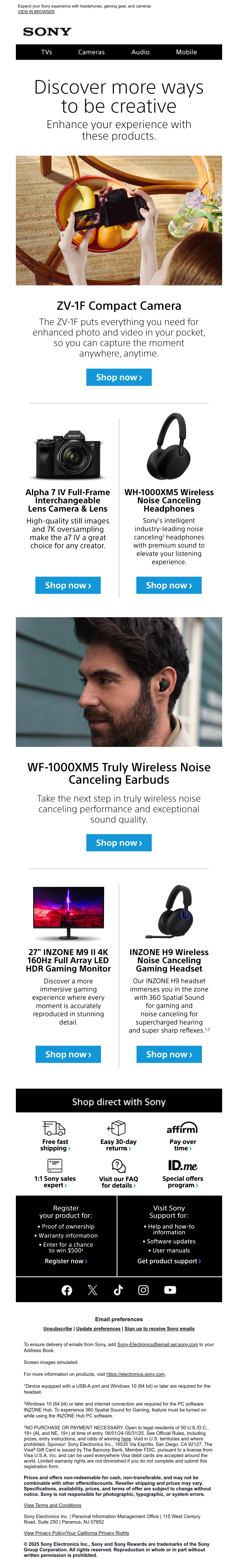Shop now for WF-1000XM5 earbuds

point(119,843)
